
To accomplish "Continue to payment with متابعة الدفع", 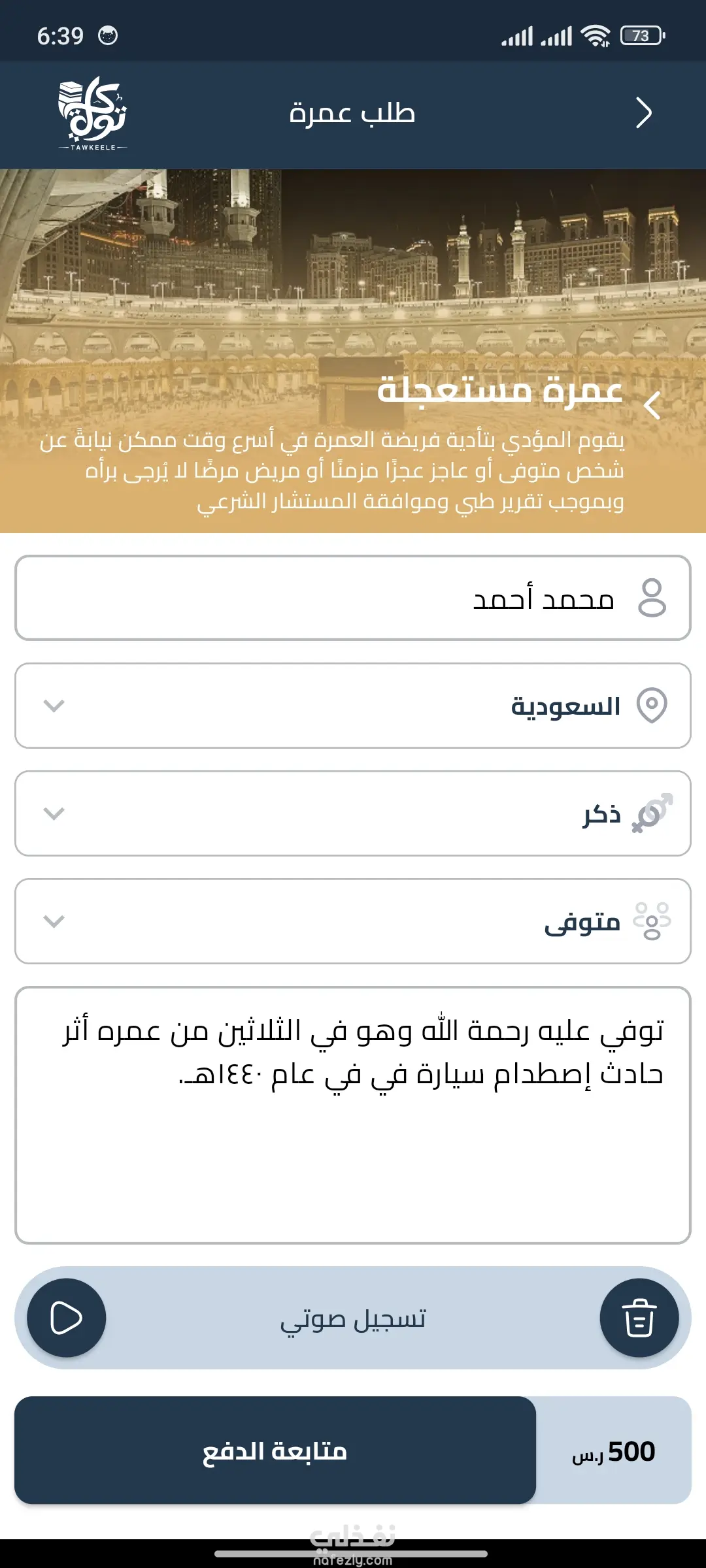I will click(x=275, y=1450).
